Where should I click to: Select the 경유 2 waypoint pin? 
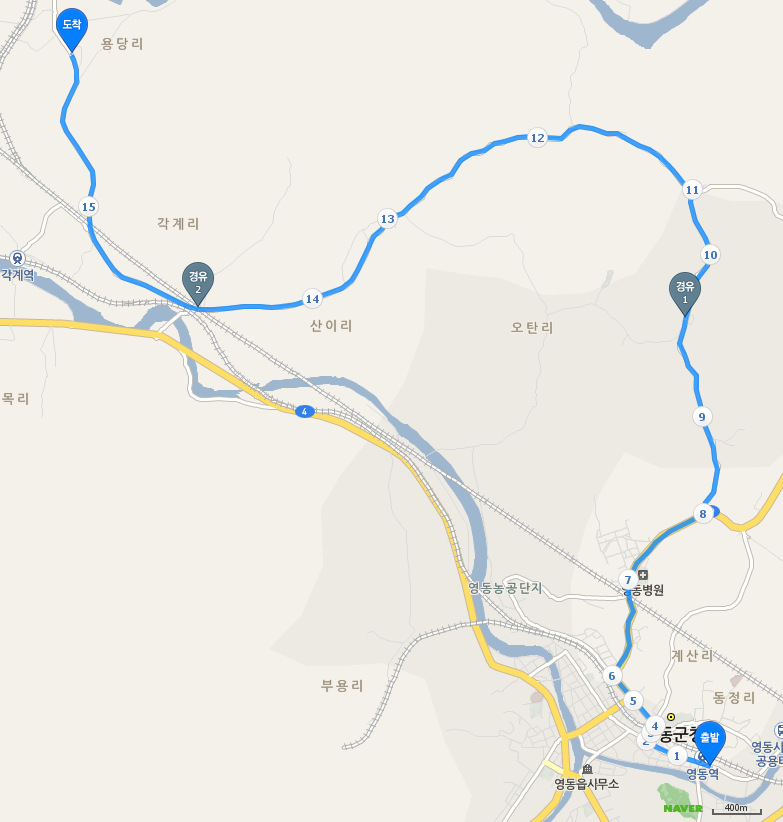[x=198, y=281]
